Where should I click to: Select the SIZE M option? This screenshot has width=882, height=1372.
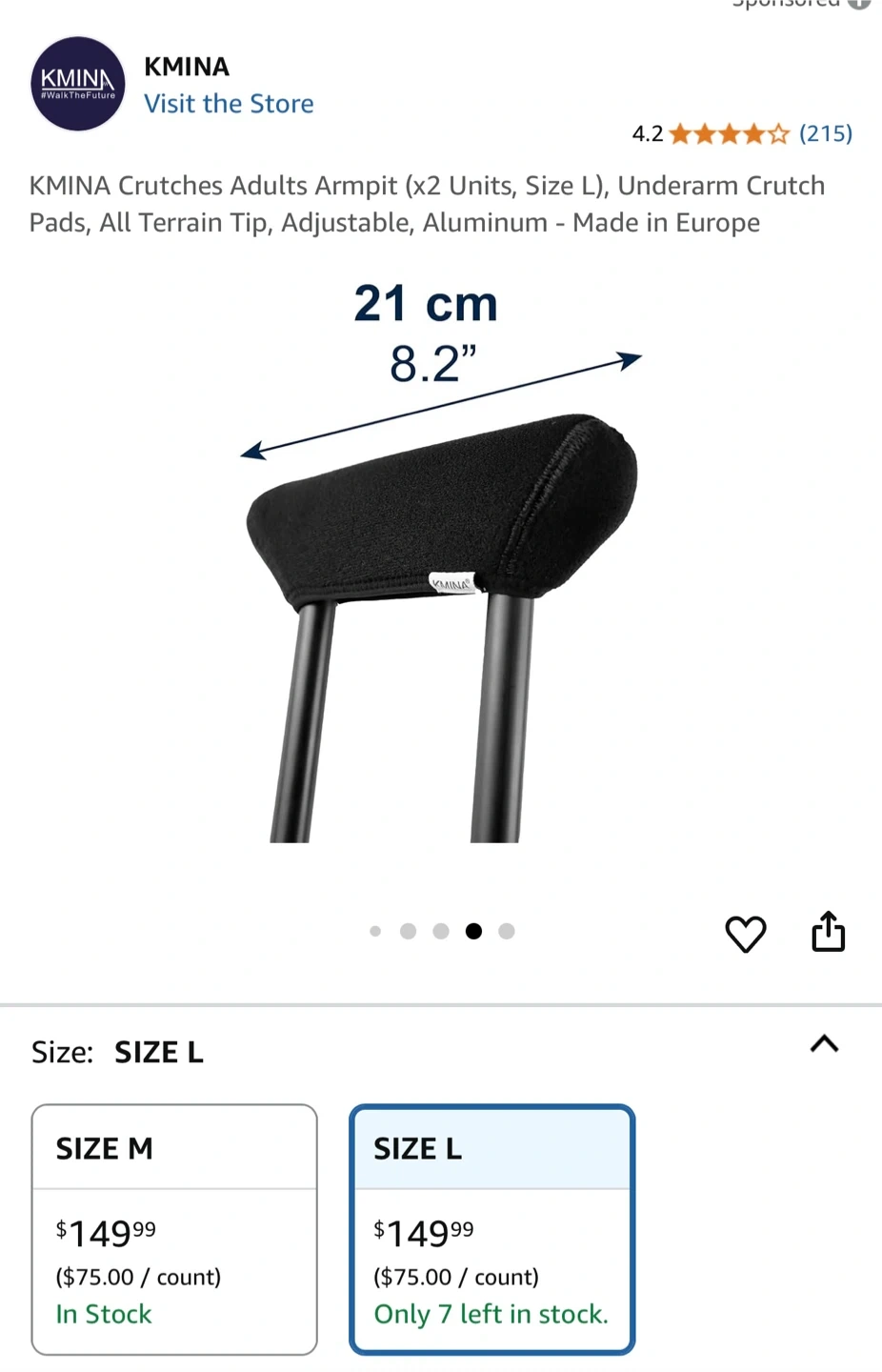click(x=174, y=1229)
